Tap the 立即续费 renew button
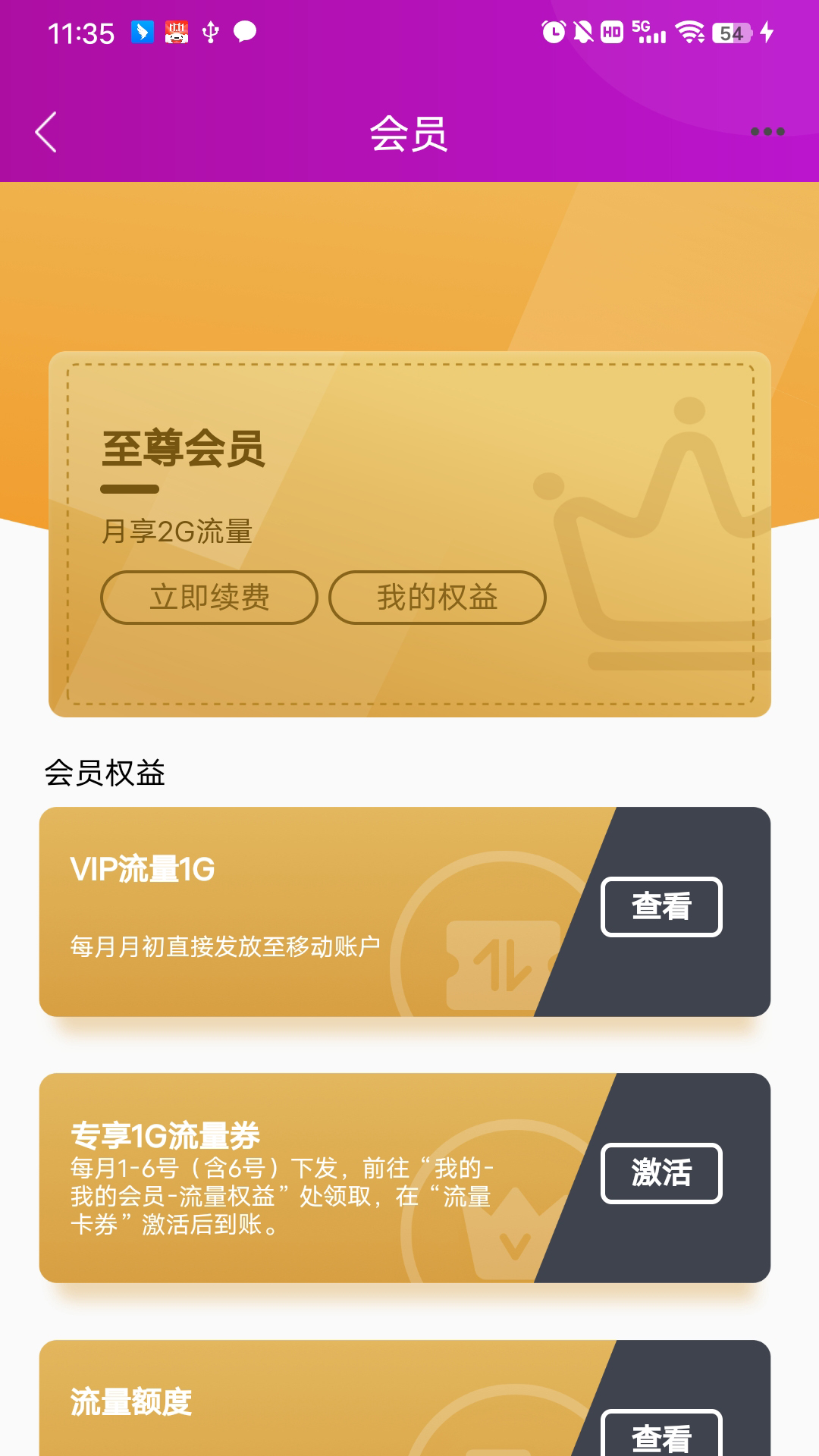819x1456 pixels. 209,598
